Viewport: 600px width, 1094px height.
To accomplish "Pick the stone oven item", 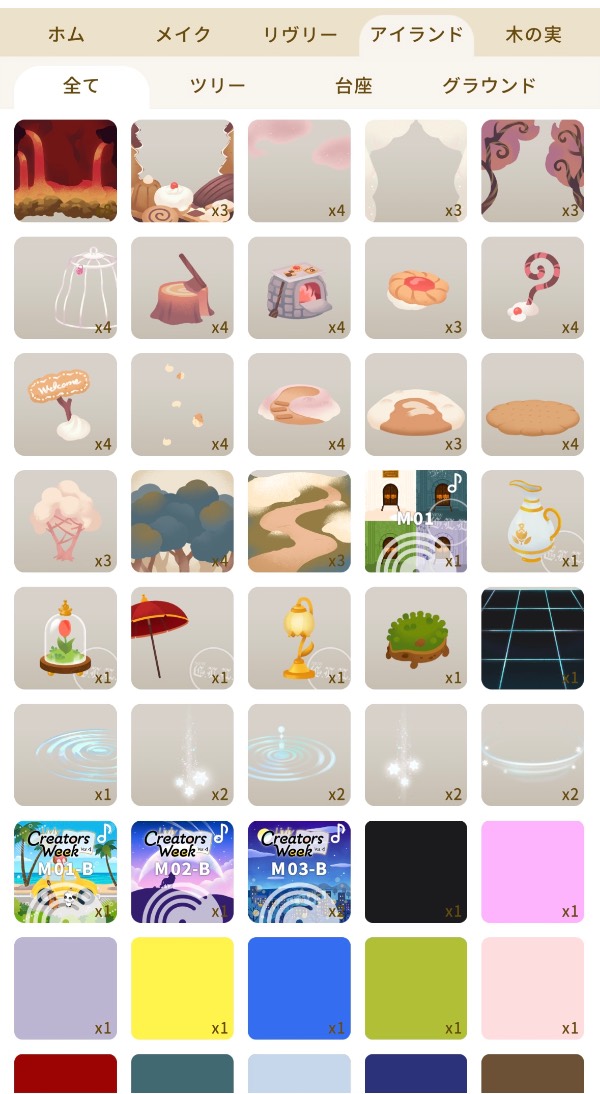I will pos(299,288).
